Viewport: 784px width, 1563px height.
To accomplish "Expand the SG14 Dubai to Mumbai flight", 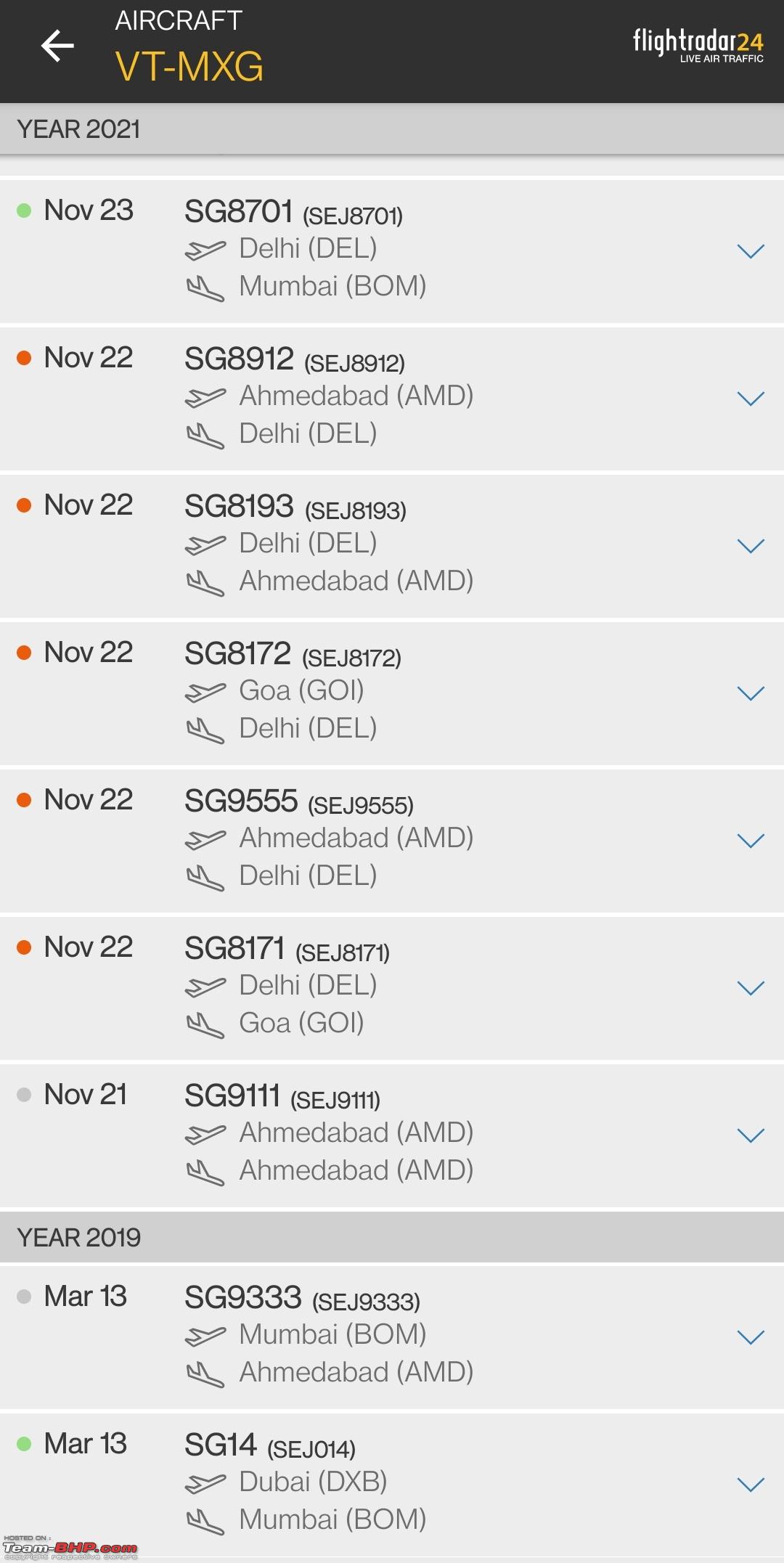I will click(x=751, y=1485).
